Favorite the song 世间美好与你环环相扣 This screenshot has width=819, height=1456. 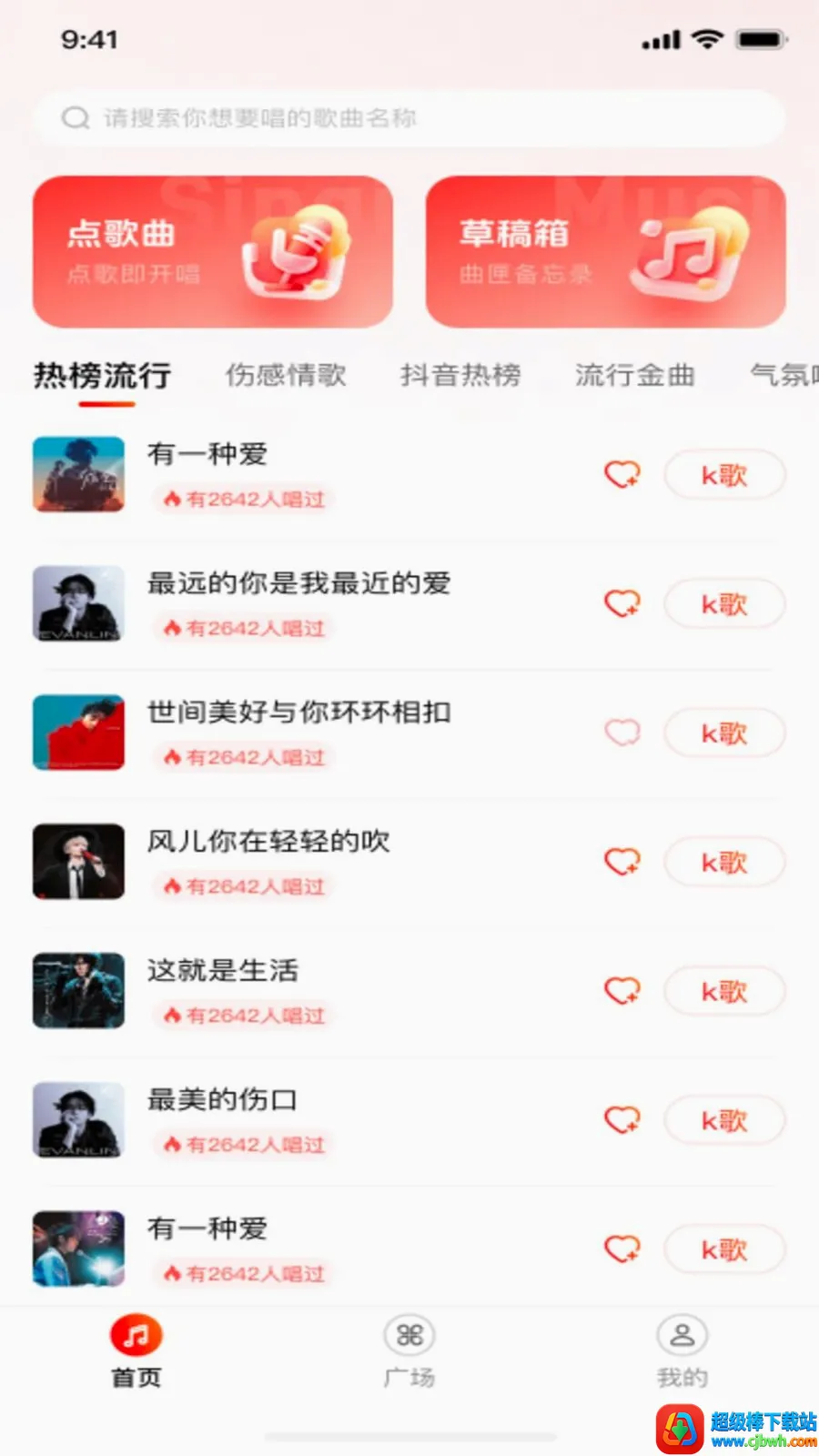(x=622, y=733)
